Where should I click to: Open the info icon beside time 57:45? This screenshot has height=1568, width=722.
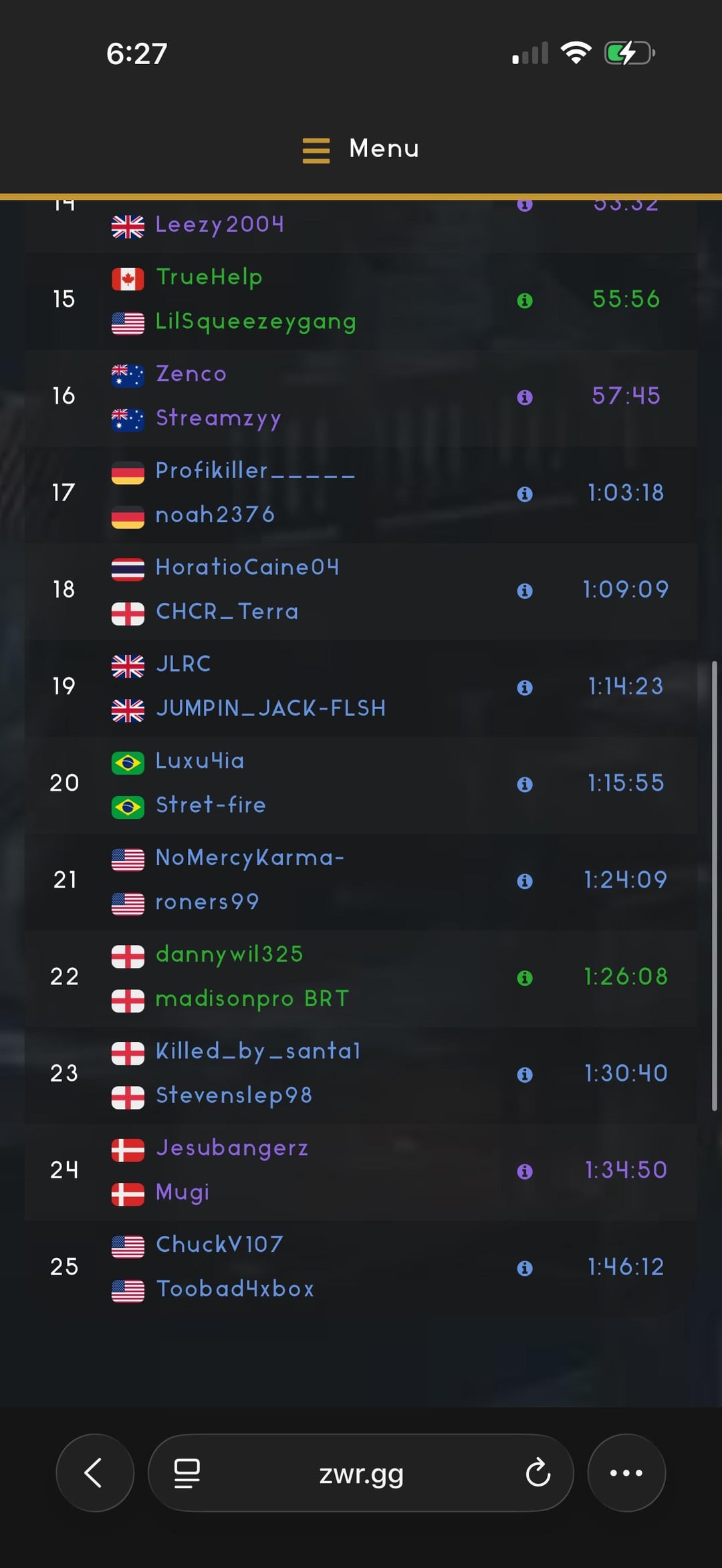tap(525, 397)
